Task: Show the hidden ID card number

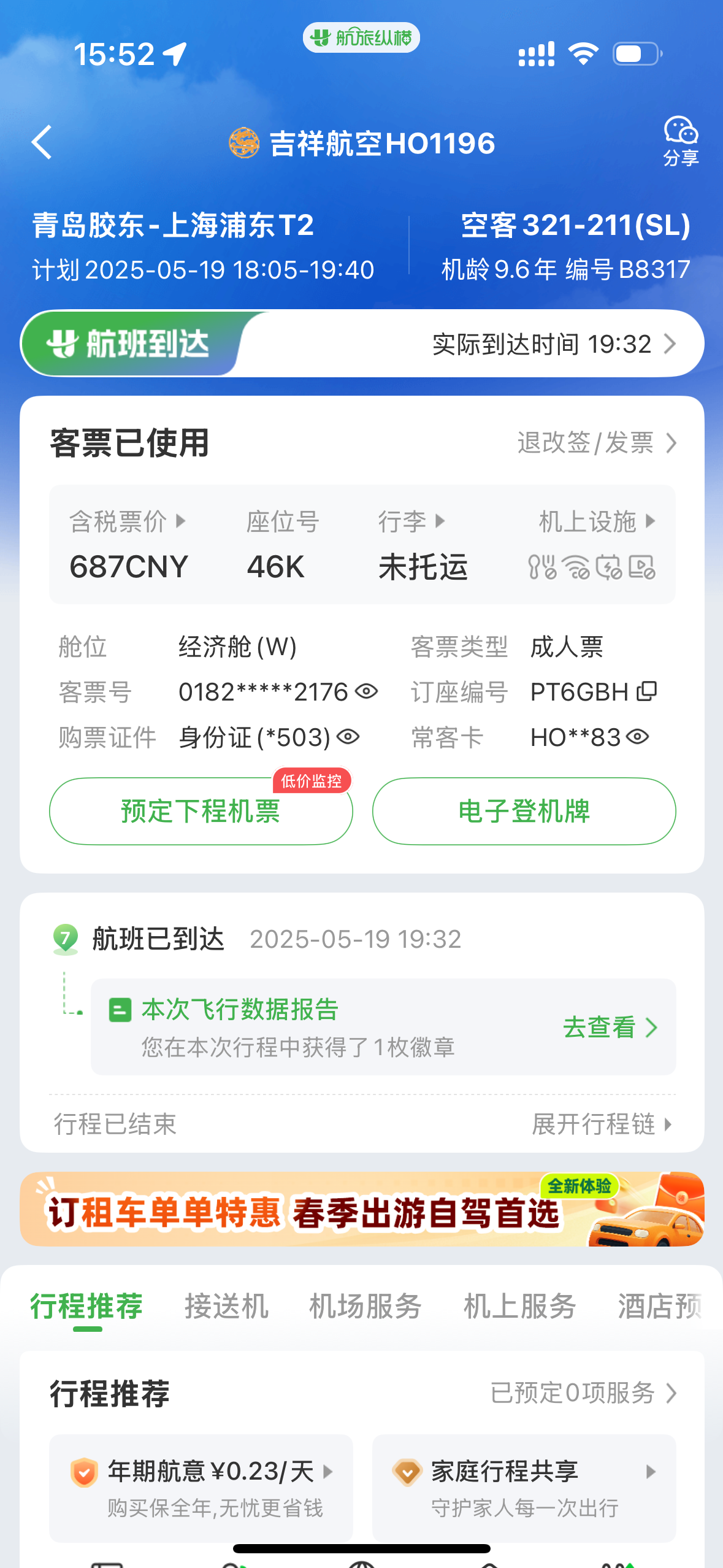Action: pyautogui.click(x=348, y=737)
